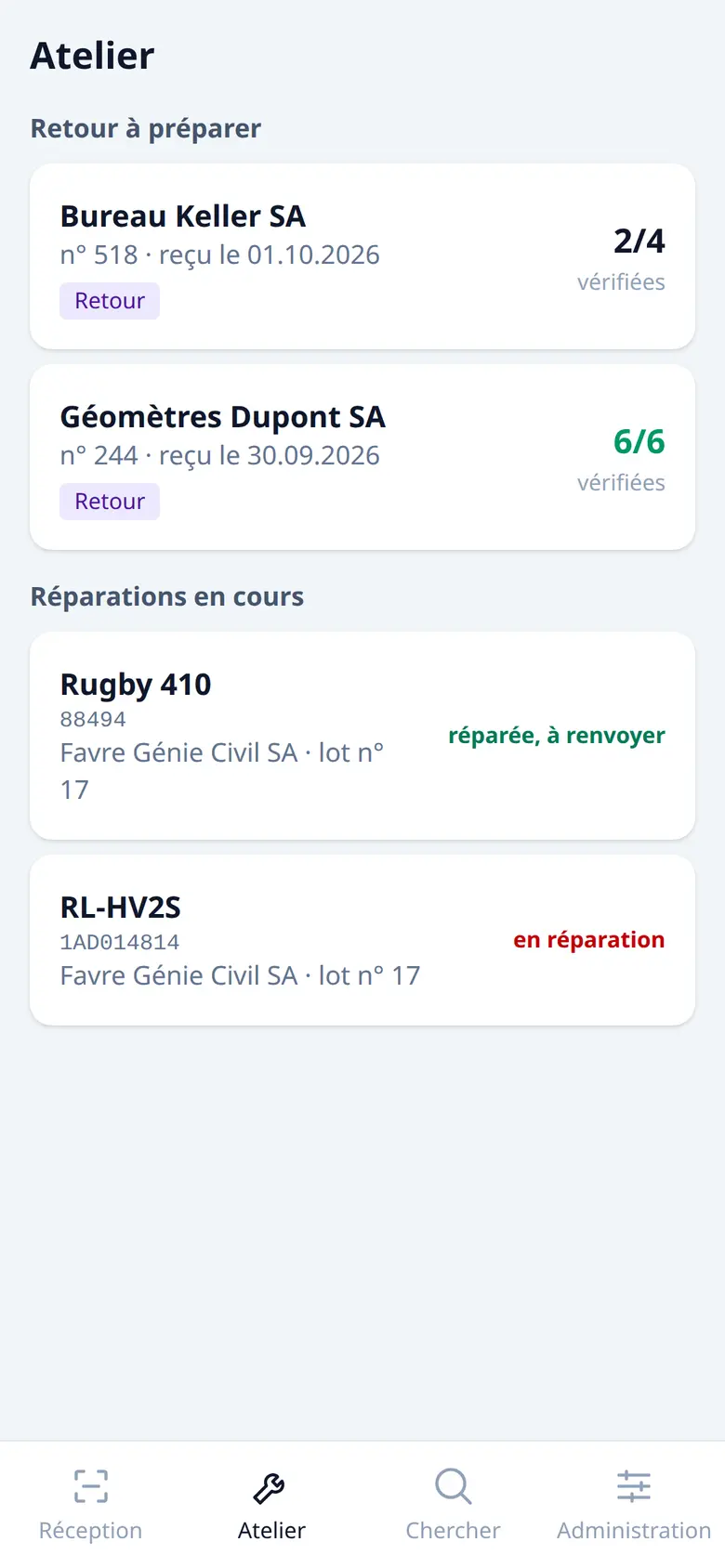This screenshot has height=1568, width=725.
Task: Switch to the Réception tab
Action: [90, 1505]
